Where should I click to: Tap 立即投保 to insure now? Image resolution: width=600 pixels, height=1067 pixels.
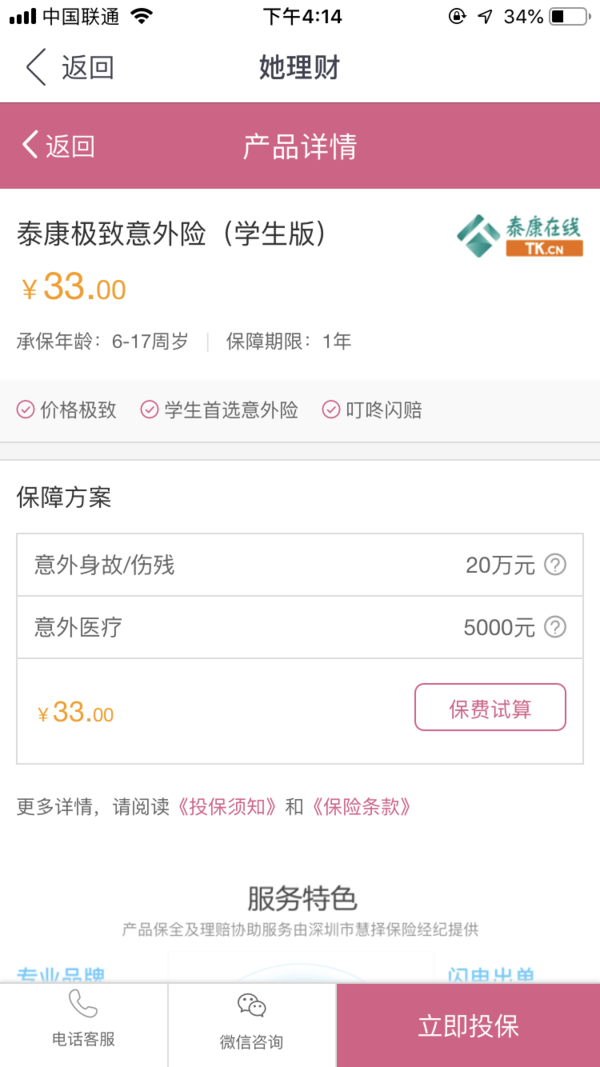pyautogui.click(x=468, y=1026)
